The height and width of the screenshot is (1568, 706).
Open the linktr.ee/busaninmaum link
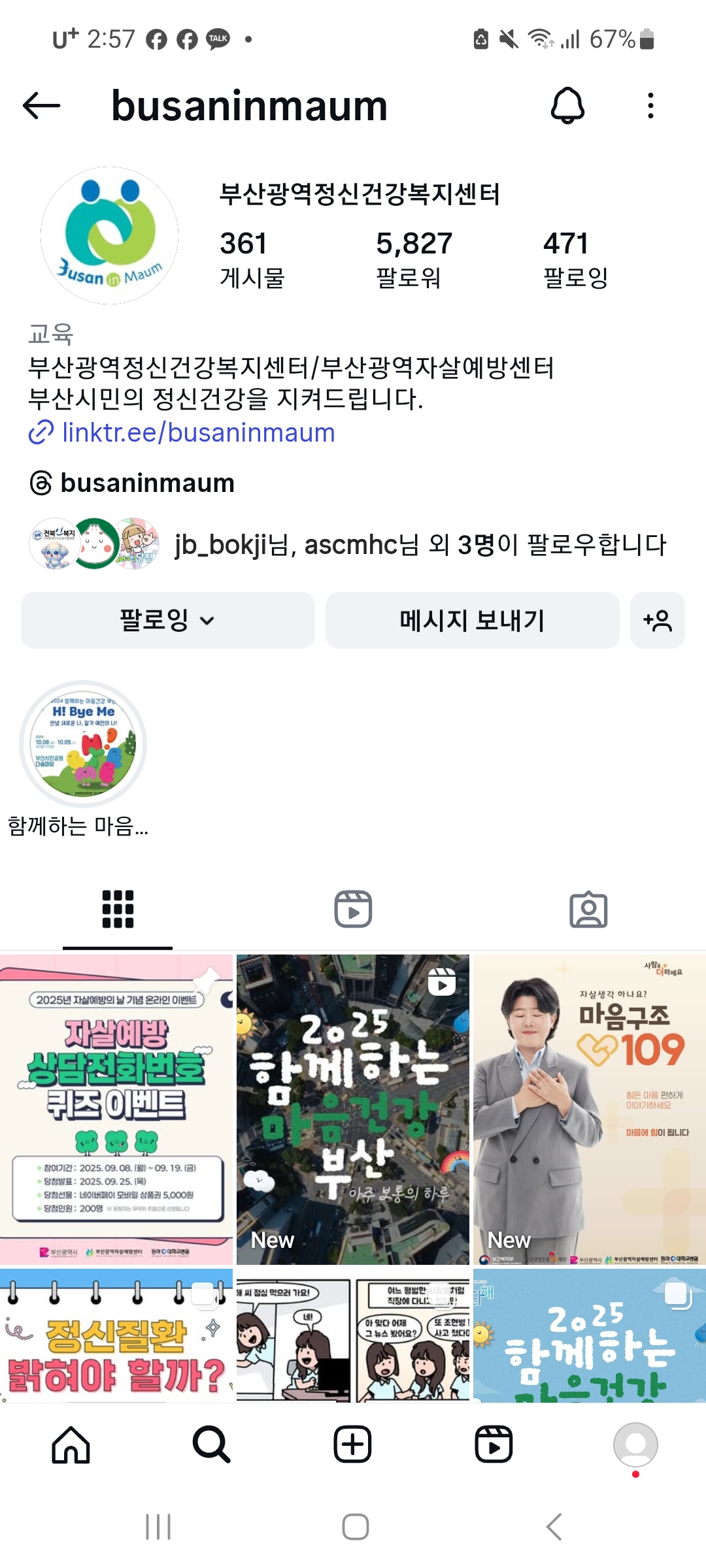coord(198,433)
